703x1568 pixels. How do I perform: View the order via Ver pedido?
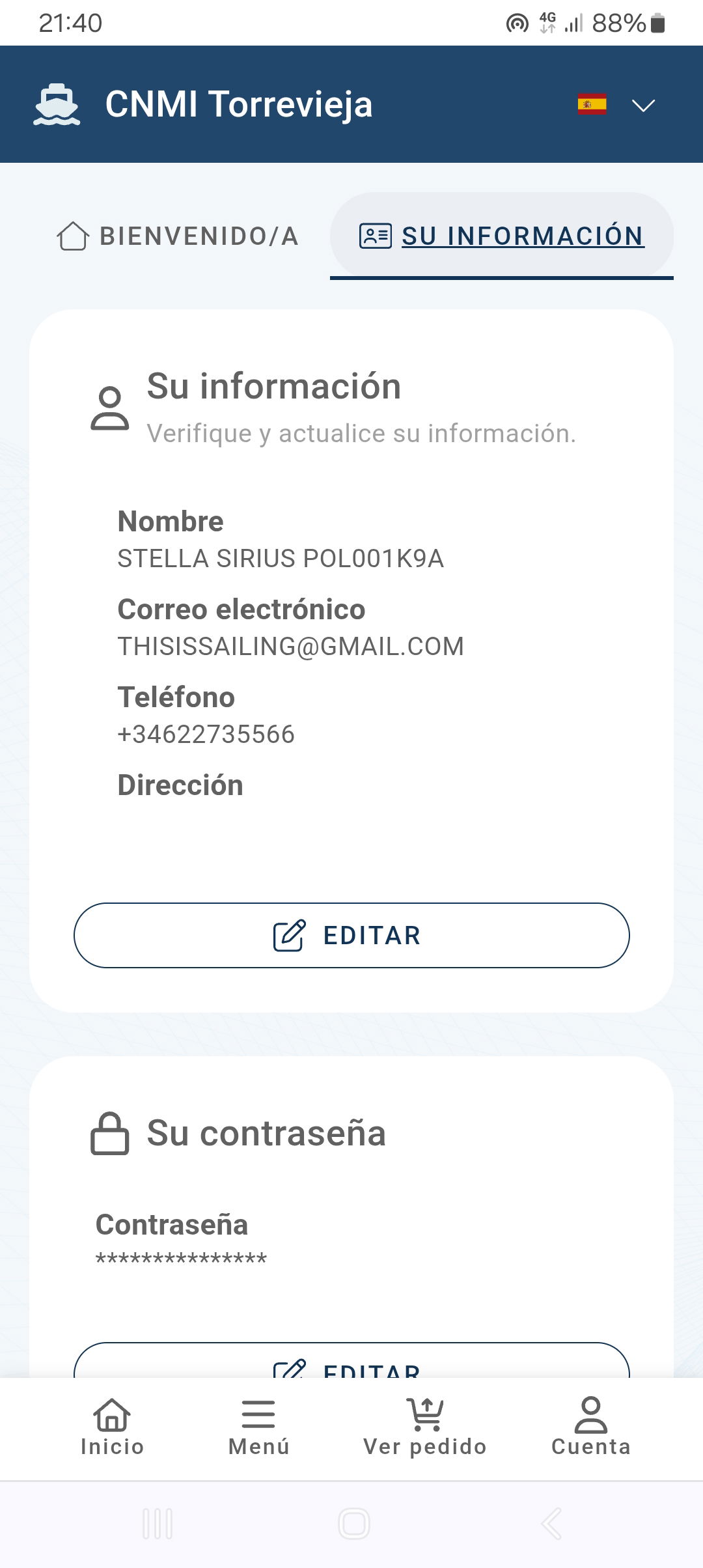tap(425, 1426)
